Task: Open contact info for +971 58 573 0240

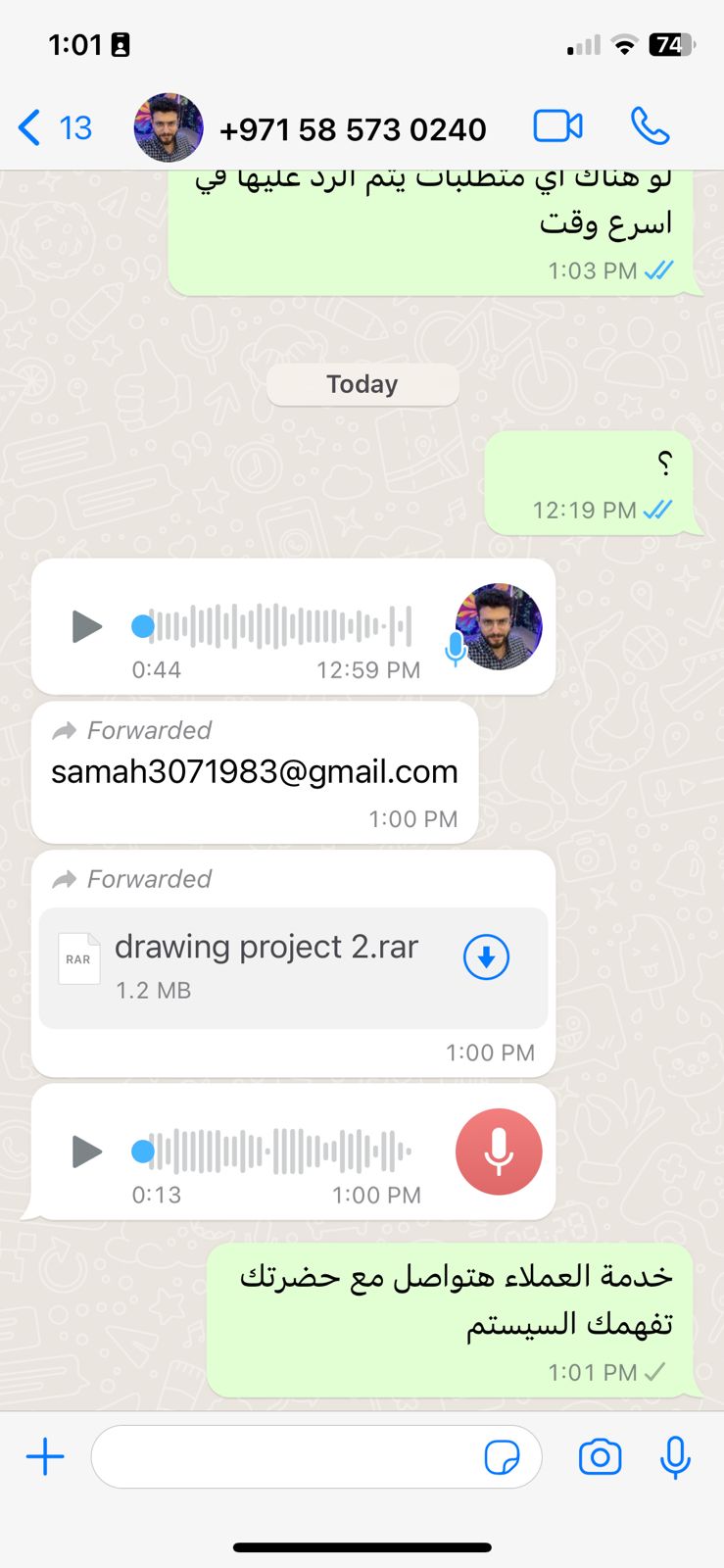Action: coord(353,129)
